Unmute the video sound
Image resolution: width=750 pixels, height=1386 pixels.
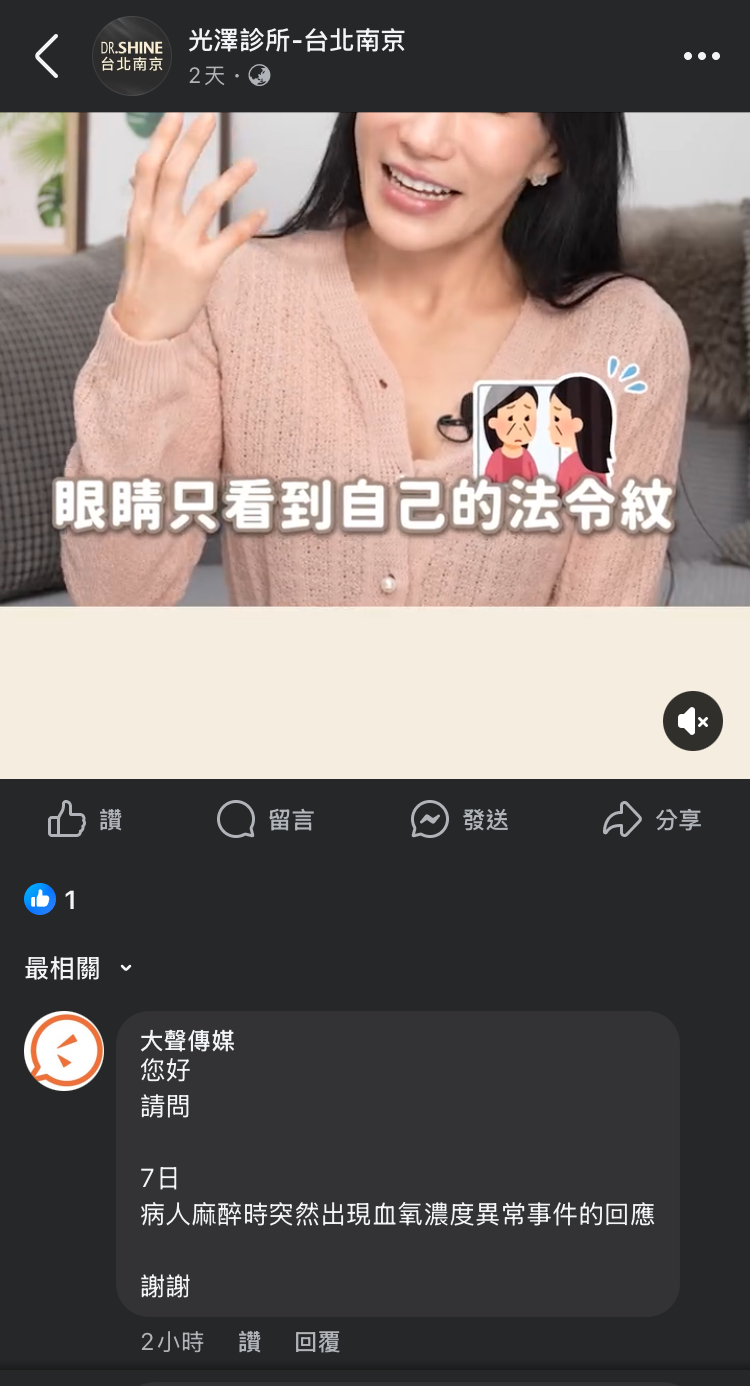[692, 720]
